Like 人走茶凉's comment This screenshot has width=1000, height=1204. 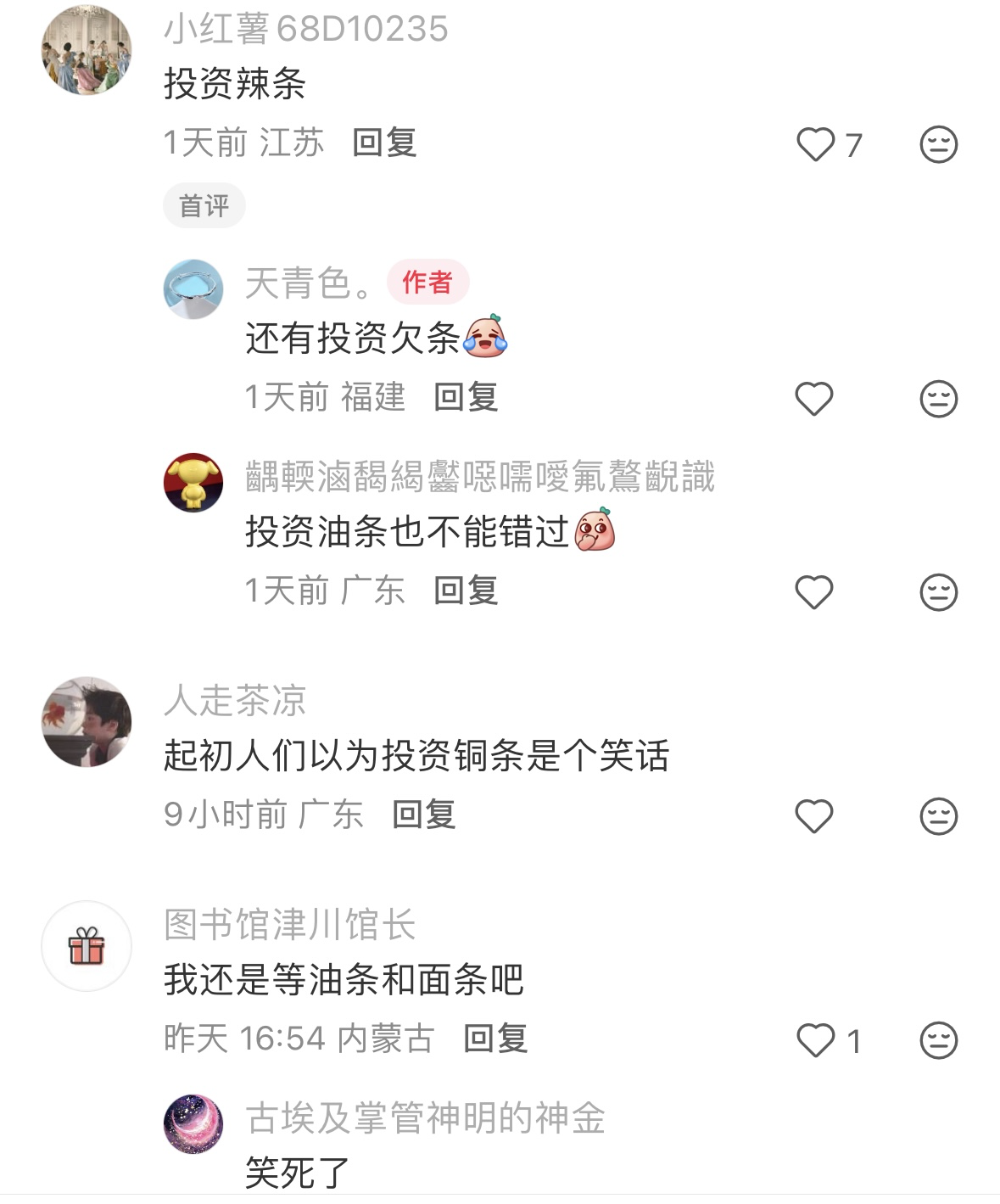(813, 816)
